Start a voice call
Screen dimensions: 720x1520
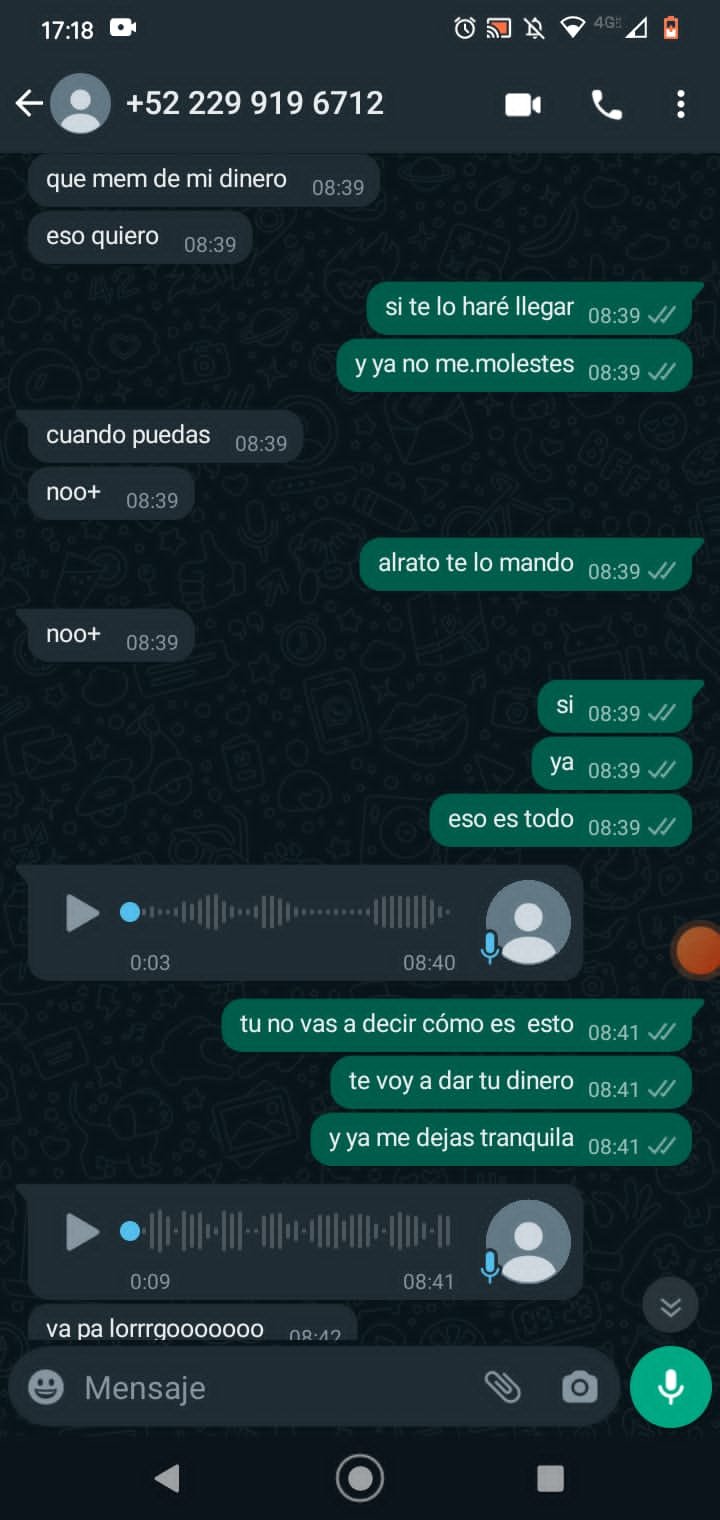pyautogui.click(x=606, y=104)
